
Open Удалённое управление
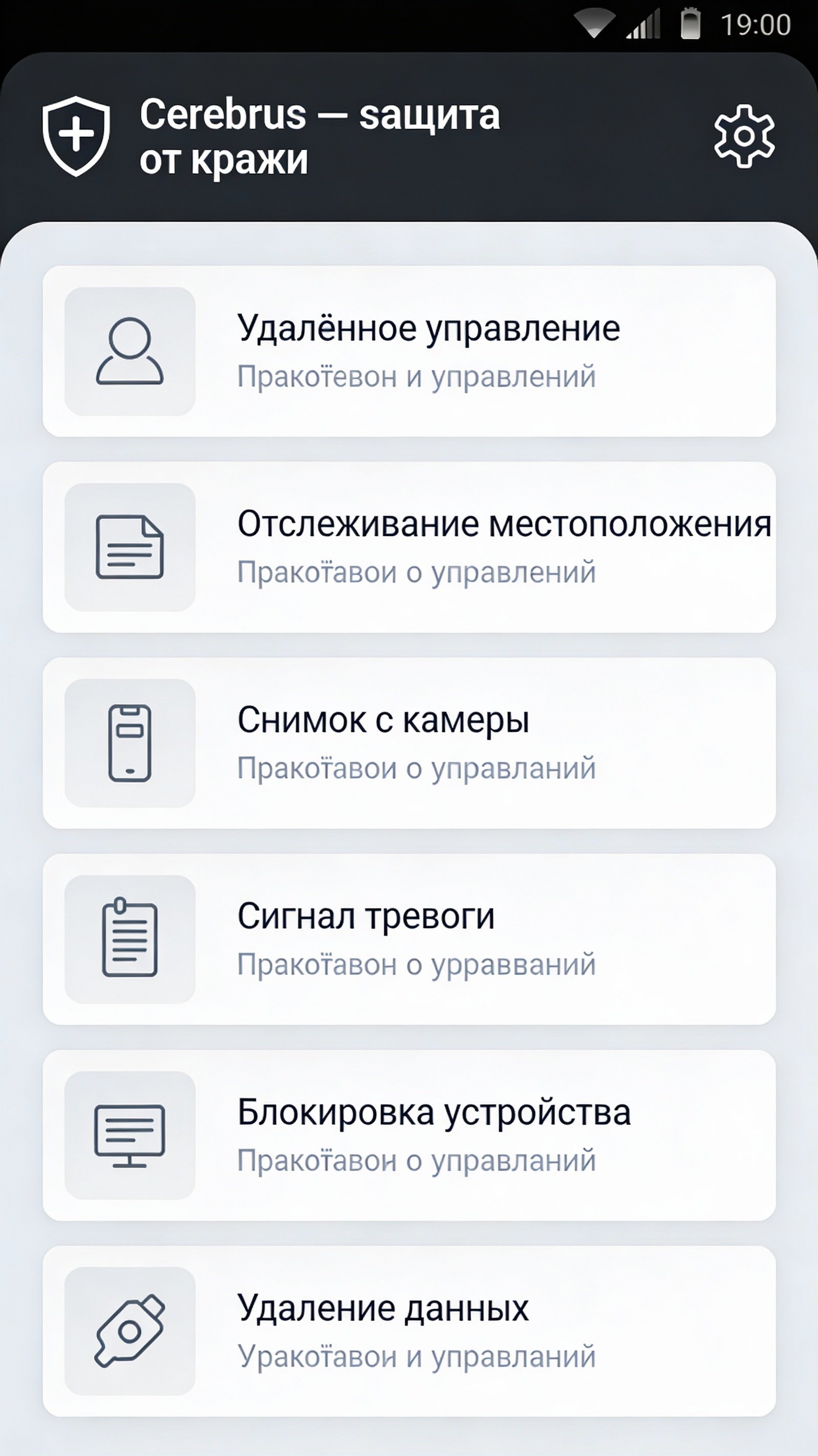[408, 351]
